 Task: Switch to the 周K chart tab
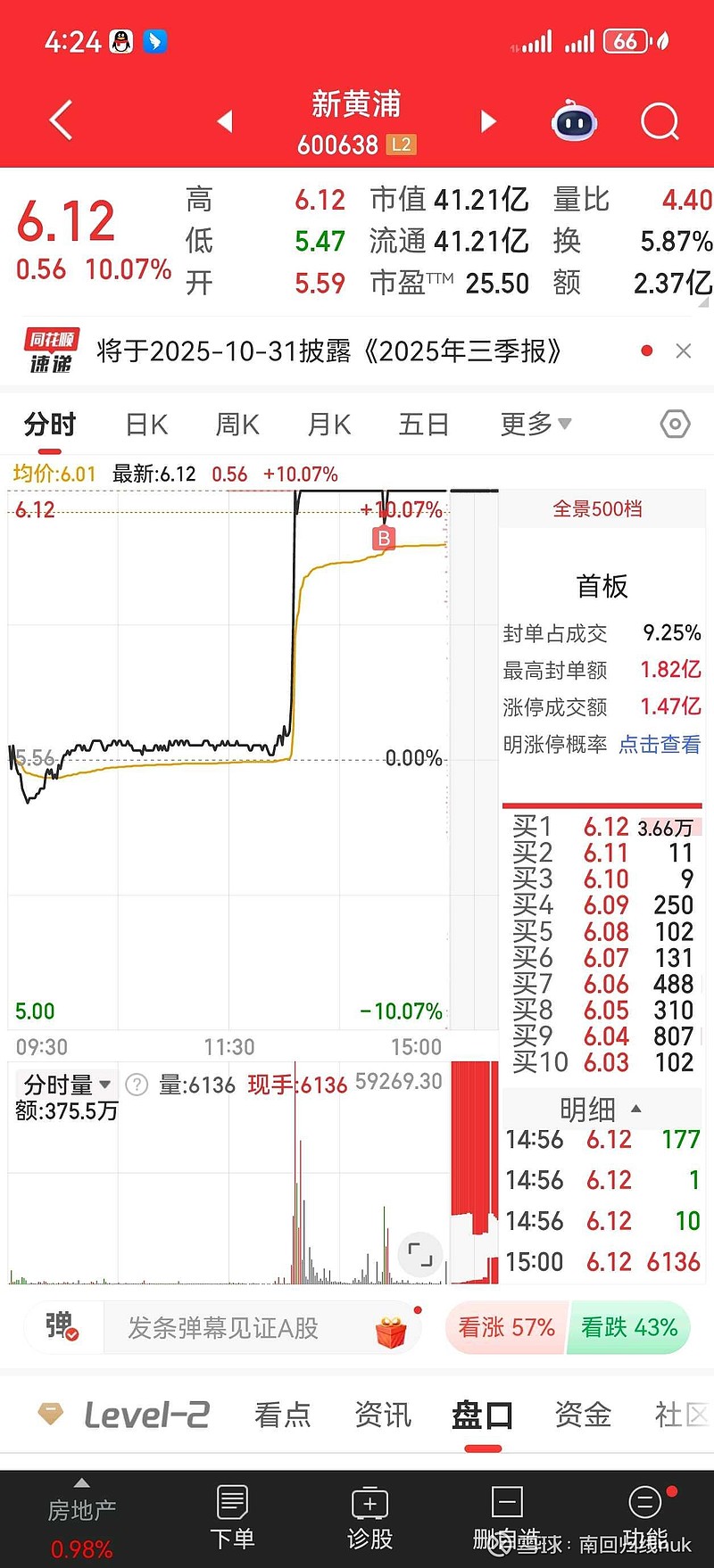pos(237,425)
